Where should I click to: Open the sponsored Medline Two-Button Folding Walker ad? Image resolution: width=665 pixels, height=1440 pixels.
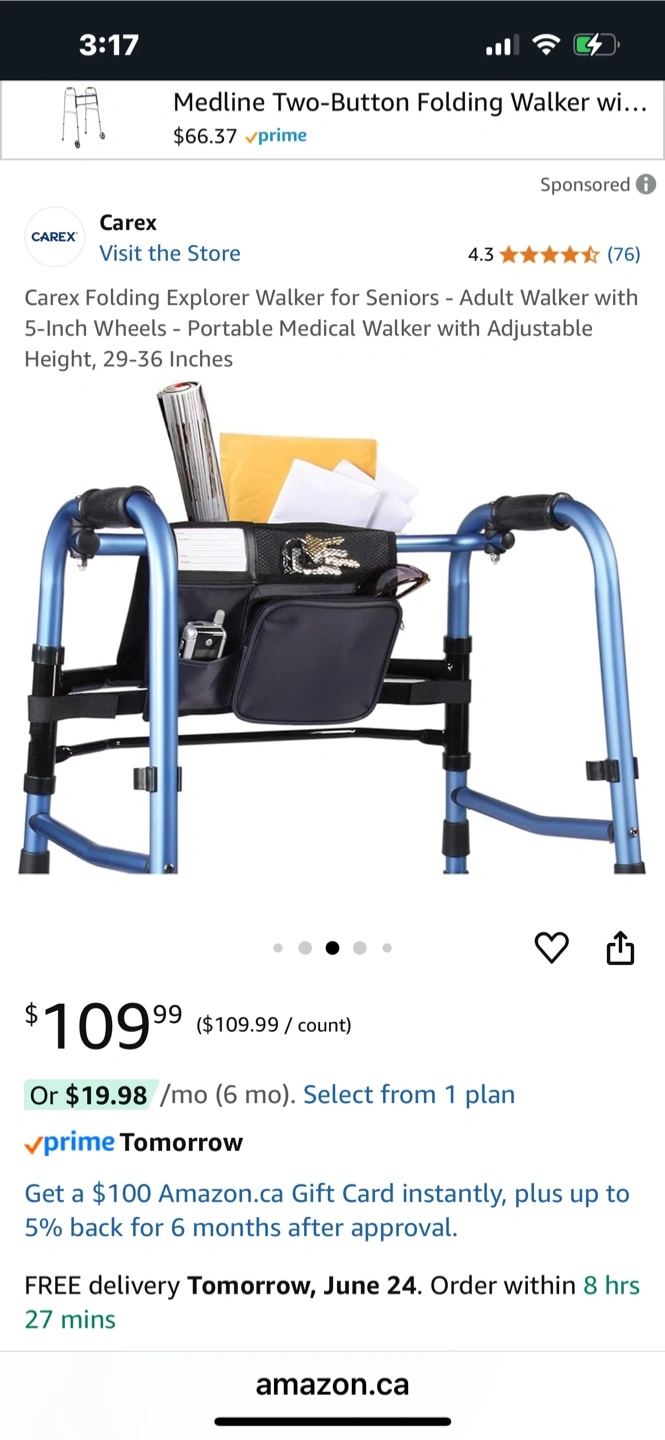coord(332,119)
